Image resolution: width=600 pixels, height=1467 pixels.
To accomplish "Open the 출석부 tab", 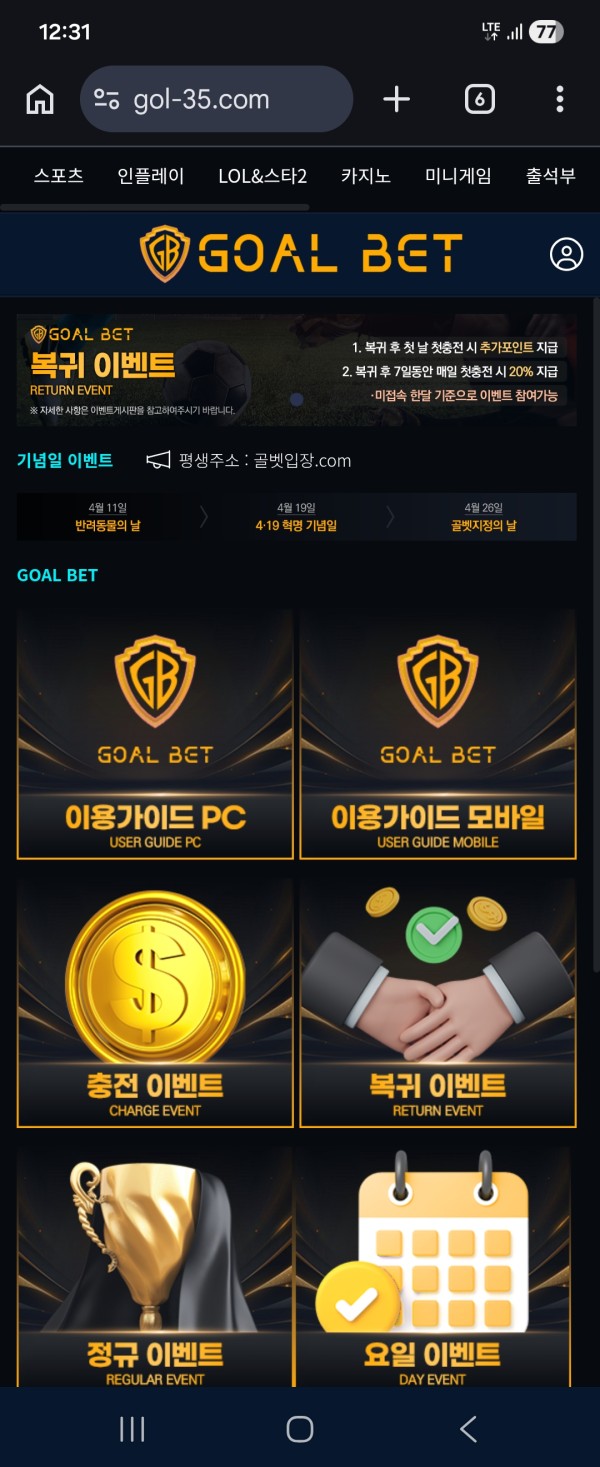I will tap(551, 177).
